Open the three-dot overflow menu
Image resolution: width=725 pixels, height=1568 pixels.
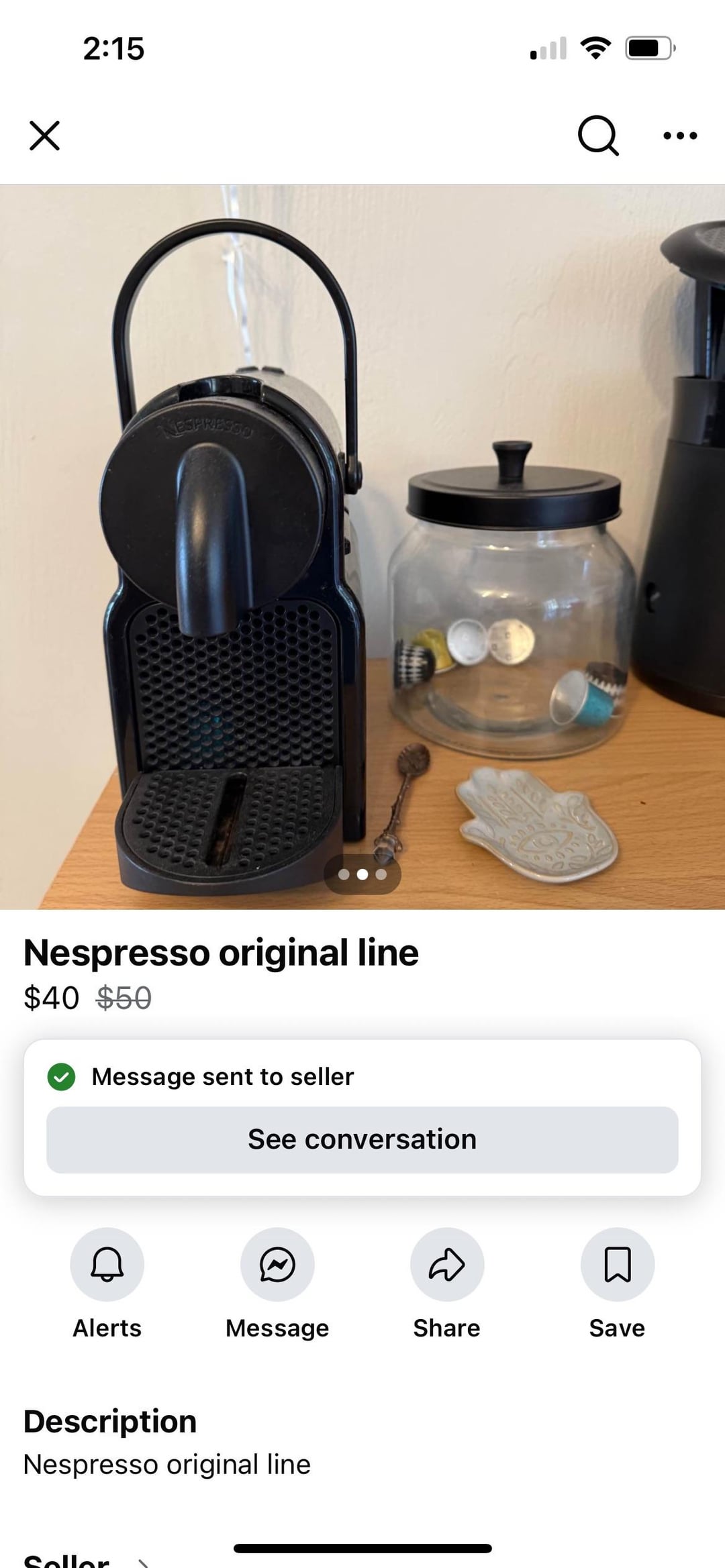679,136
